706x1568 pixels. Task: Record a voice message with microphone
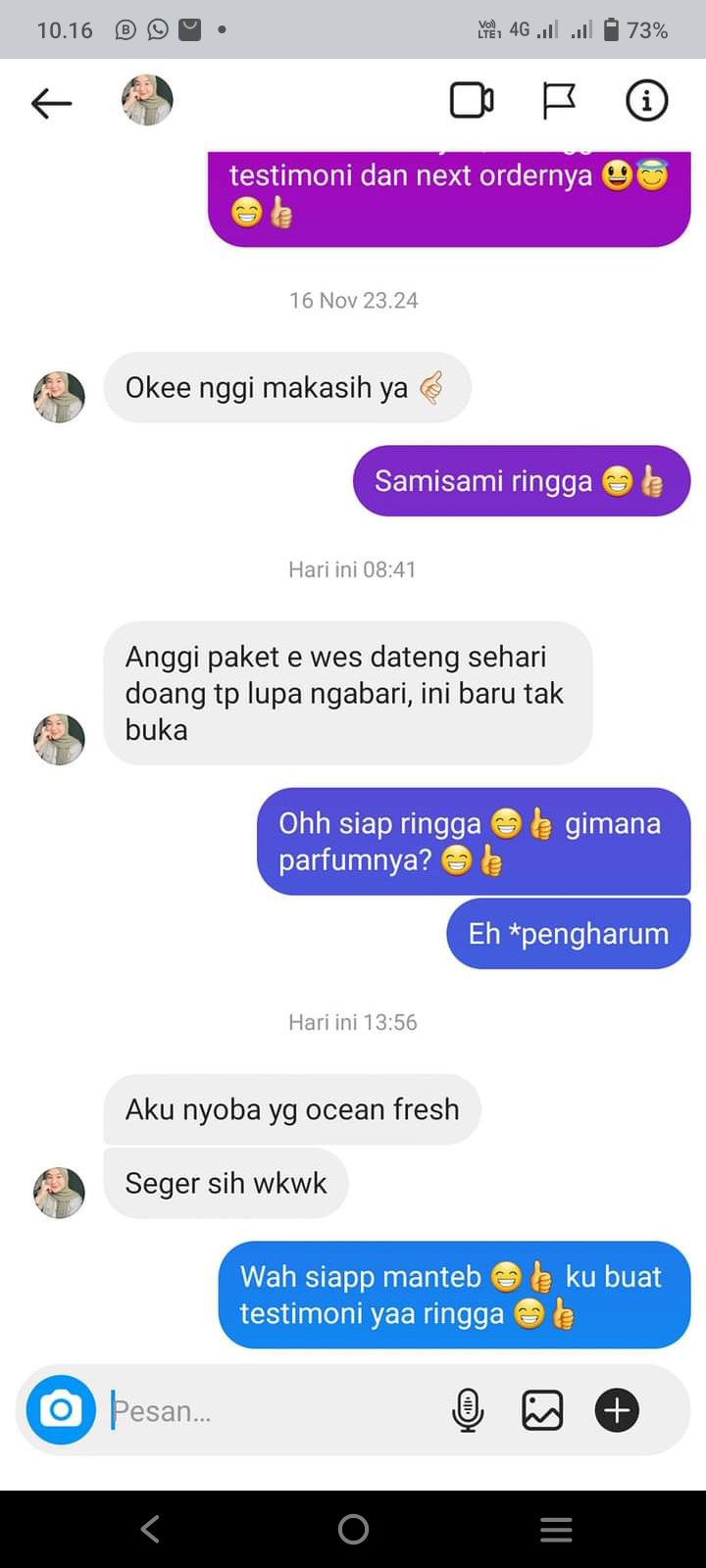468,1410
